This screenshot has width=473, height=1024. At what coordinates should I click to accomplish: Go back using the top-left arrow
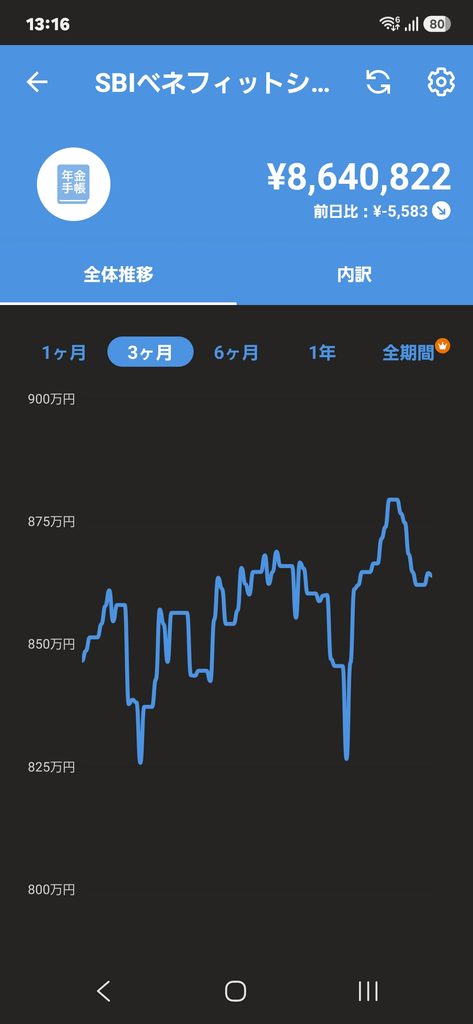click(x=37, y=82)
